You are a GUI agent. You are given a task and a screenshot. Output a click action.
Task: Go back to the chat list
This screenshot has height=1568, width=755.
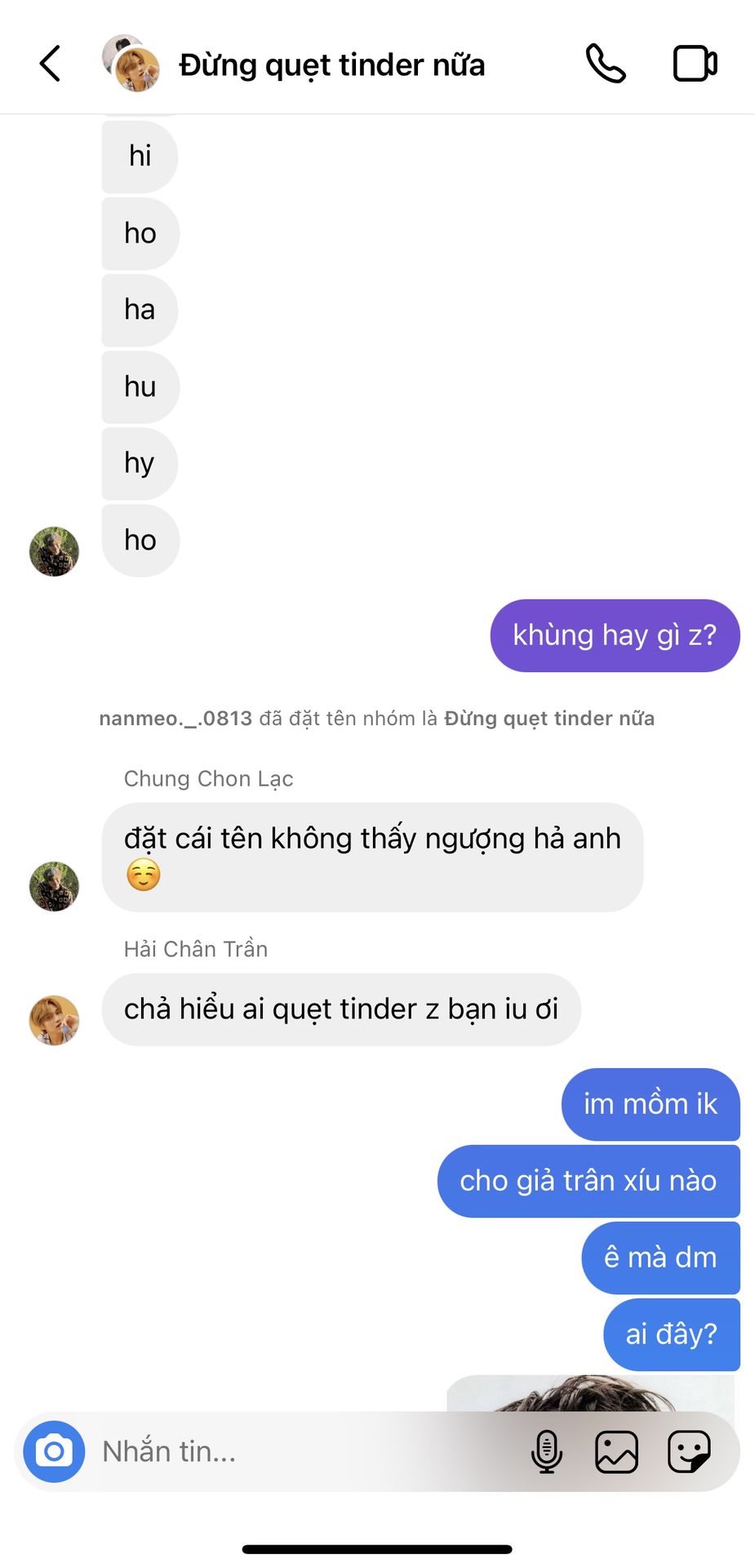51,64
